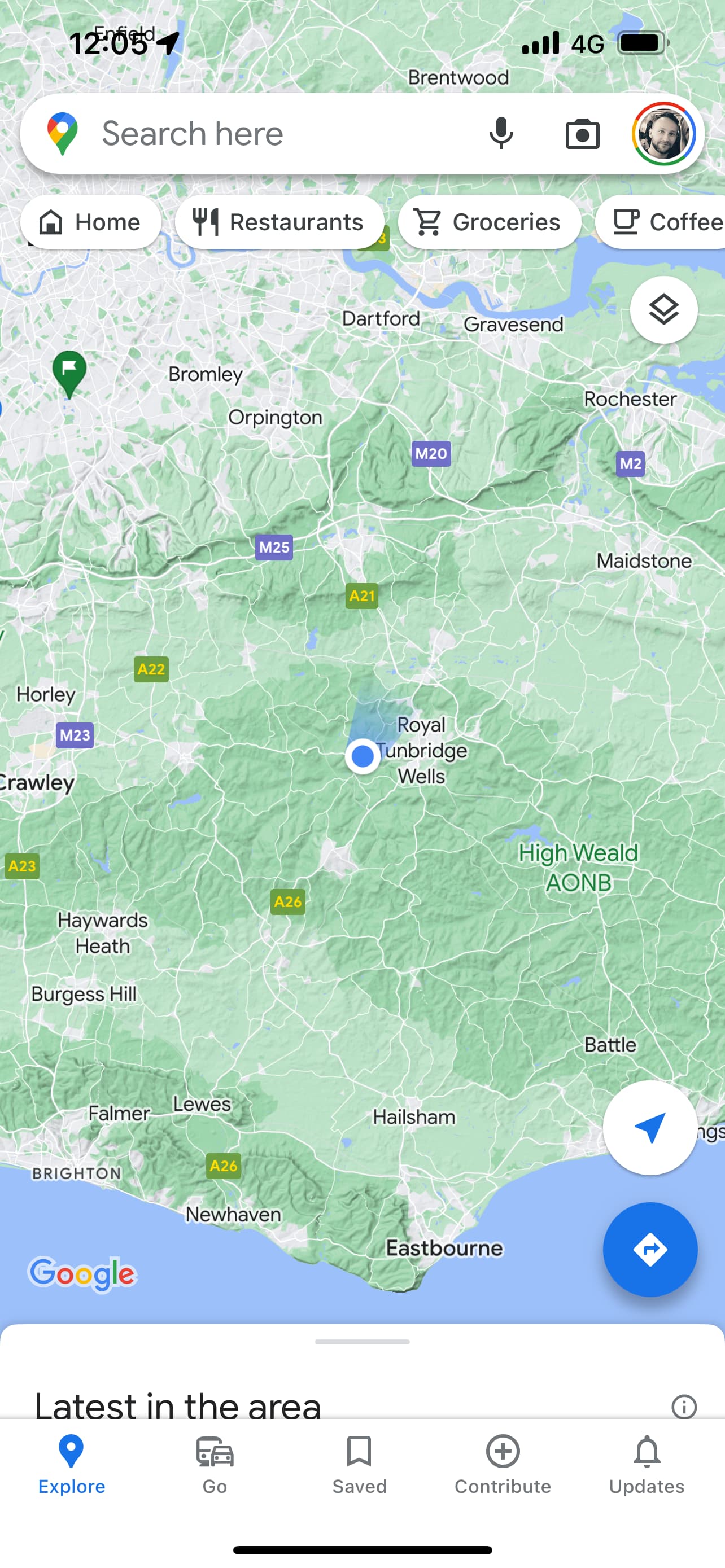This screenshot has height=1568, width=725.
Task: Tap the Coffee chip
Action: [x=661, y=222]
